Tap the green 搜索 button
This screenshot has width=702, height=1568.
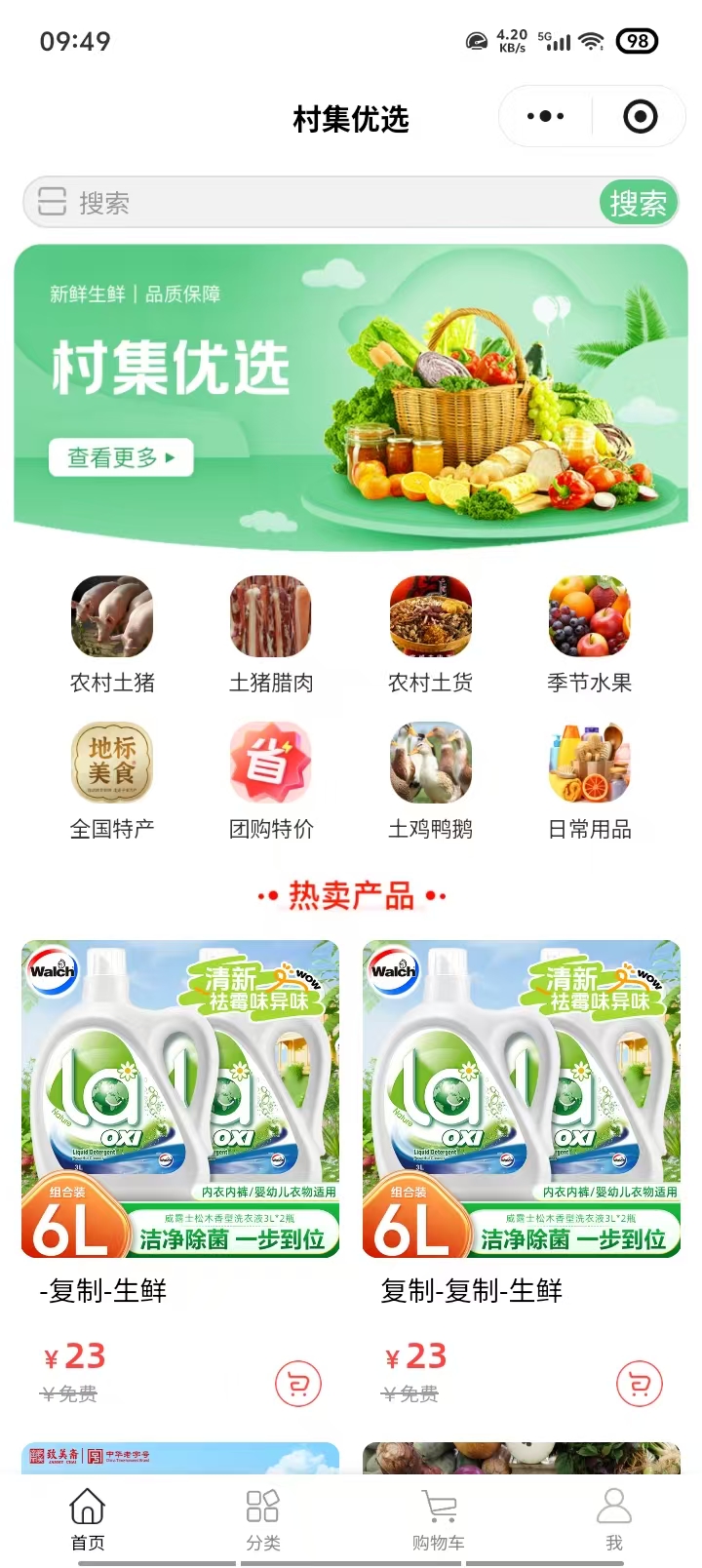click(x=638, y=203)
